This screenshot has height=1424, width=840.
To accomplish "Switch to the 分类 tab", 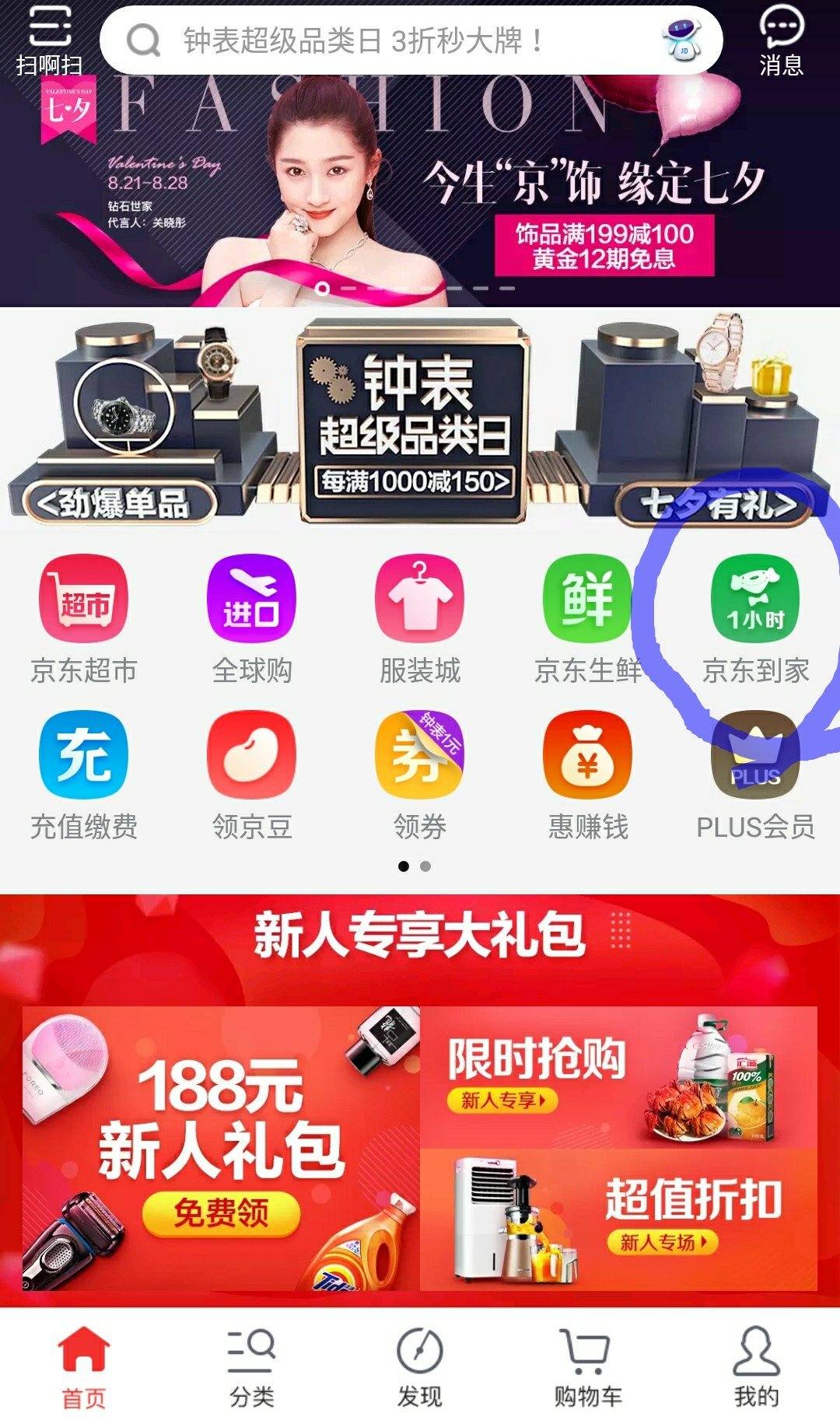I will click(251, 1368).
